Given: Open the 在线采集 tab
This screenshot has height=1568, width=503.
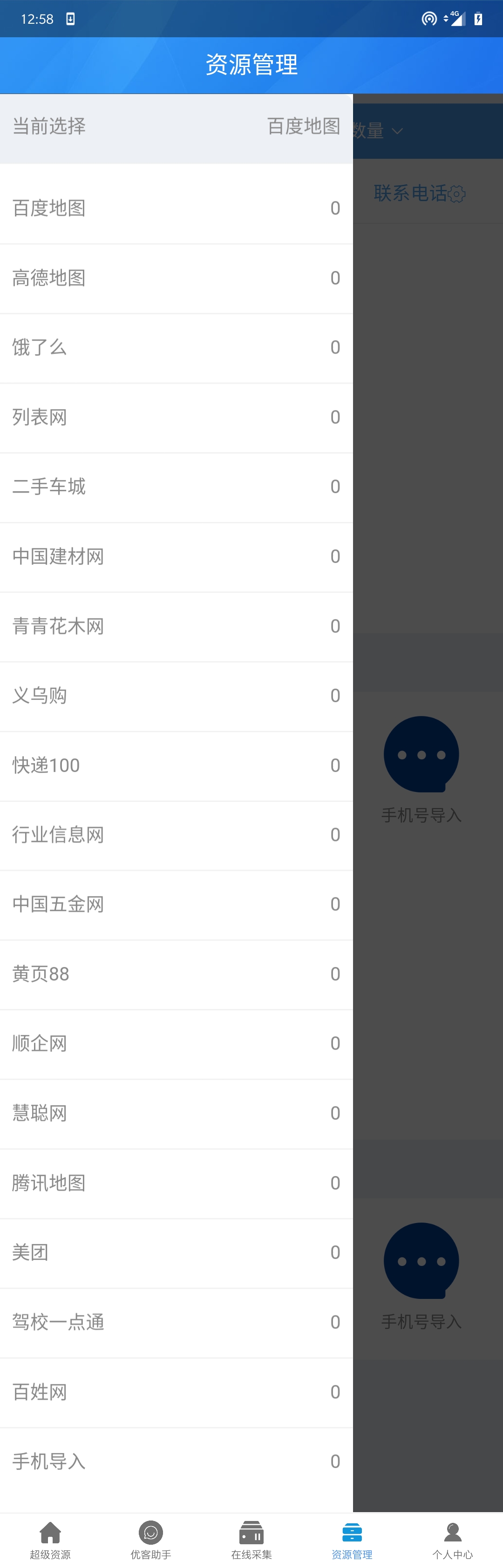Looking at the screenshot, I should [x=251, y=1540].
